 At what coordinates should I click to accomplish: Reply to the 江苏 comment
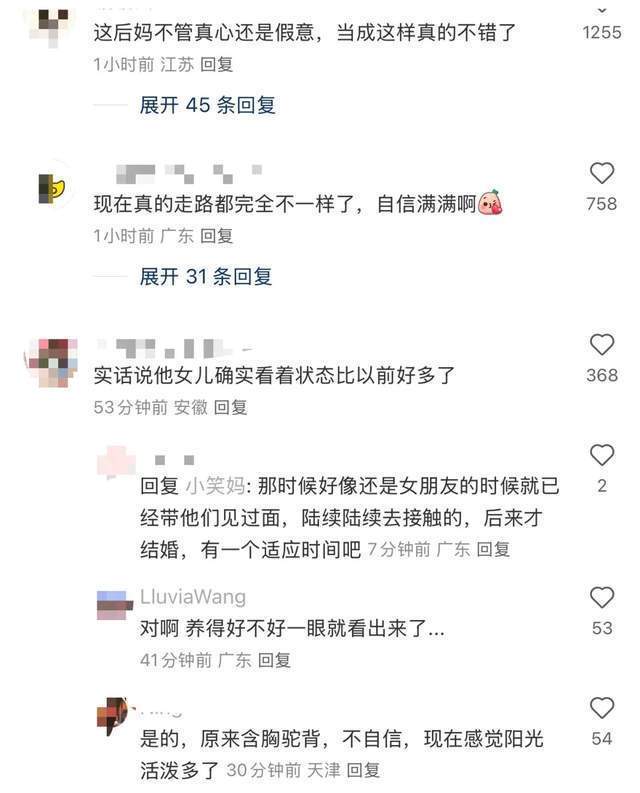216,64
